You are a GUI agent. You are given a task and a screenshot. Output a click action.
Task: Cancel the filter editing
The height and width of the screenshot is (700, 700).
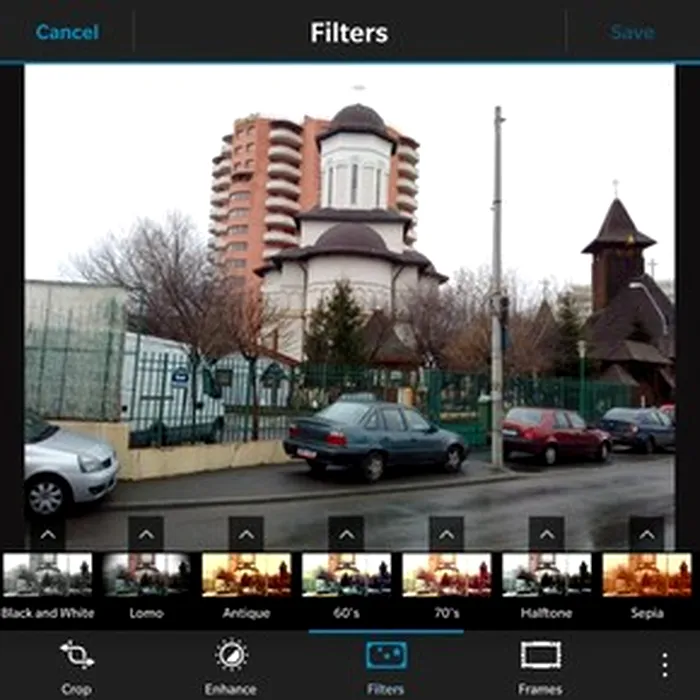click(x=67, y=32)
